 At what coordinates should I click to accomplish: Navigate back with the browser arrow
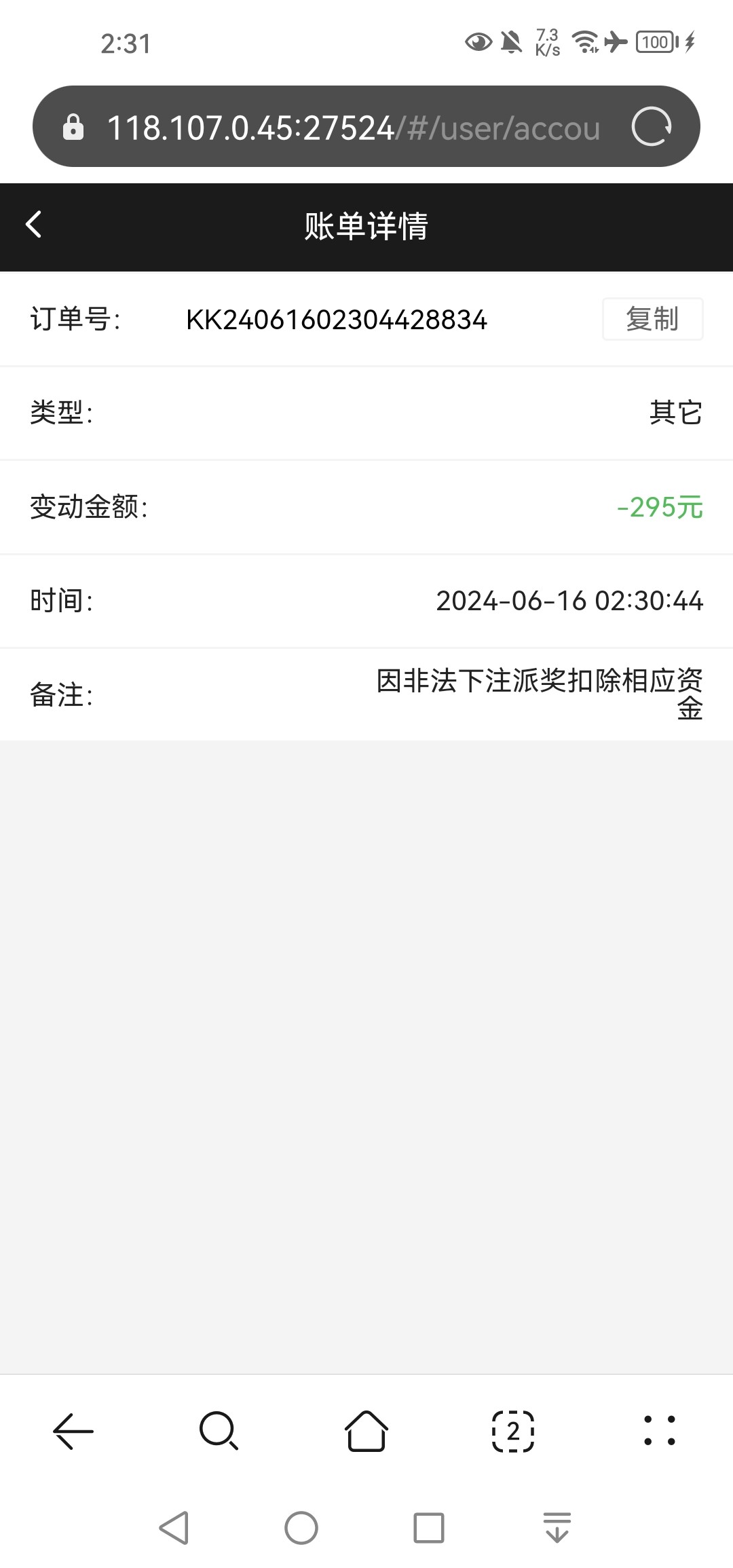point(73,1431)
